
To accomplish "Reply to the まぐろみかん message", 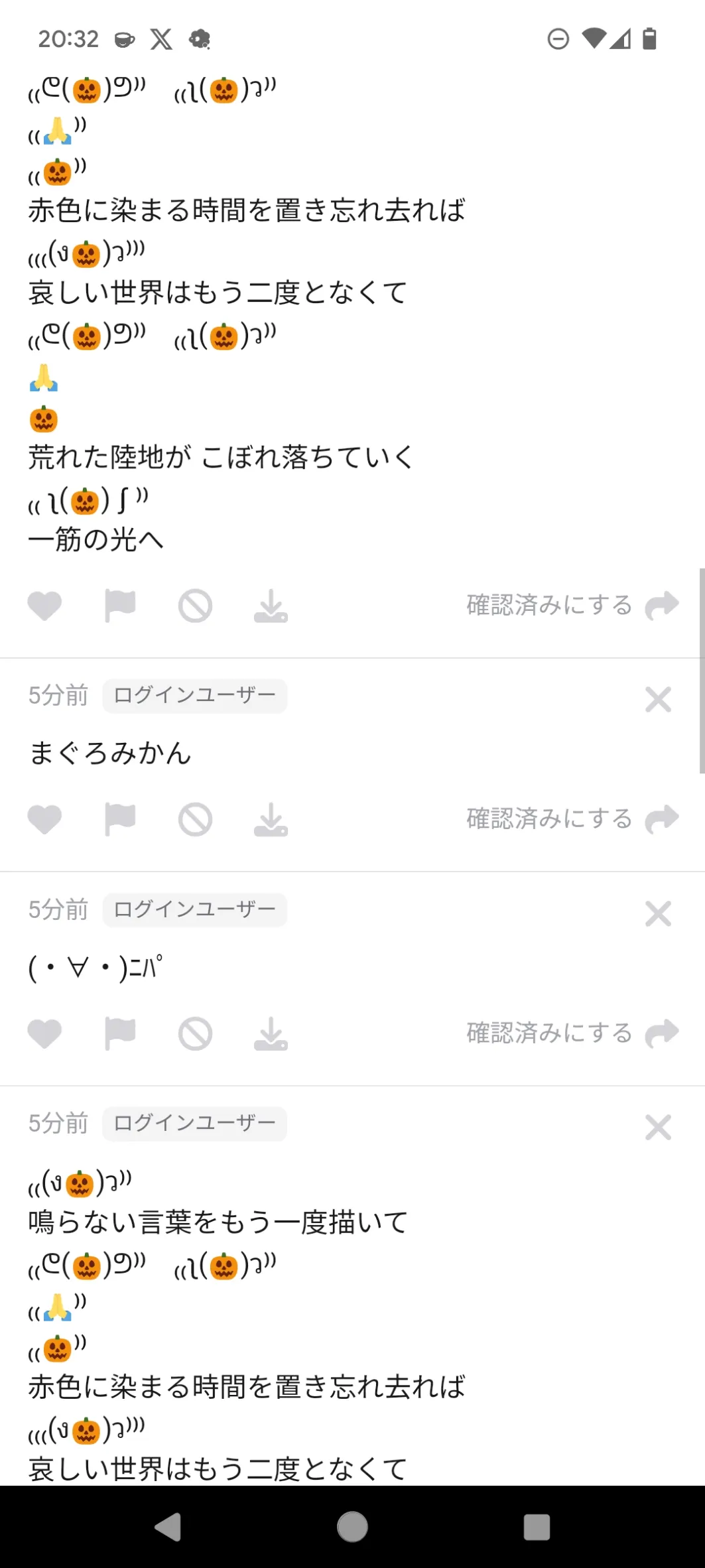I will click(x=662, y=819).
